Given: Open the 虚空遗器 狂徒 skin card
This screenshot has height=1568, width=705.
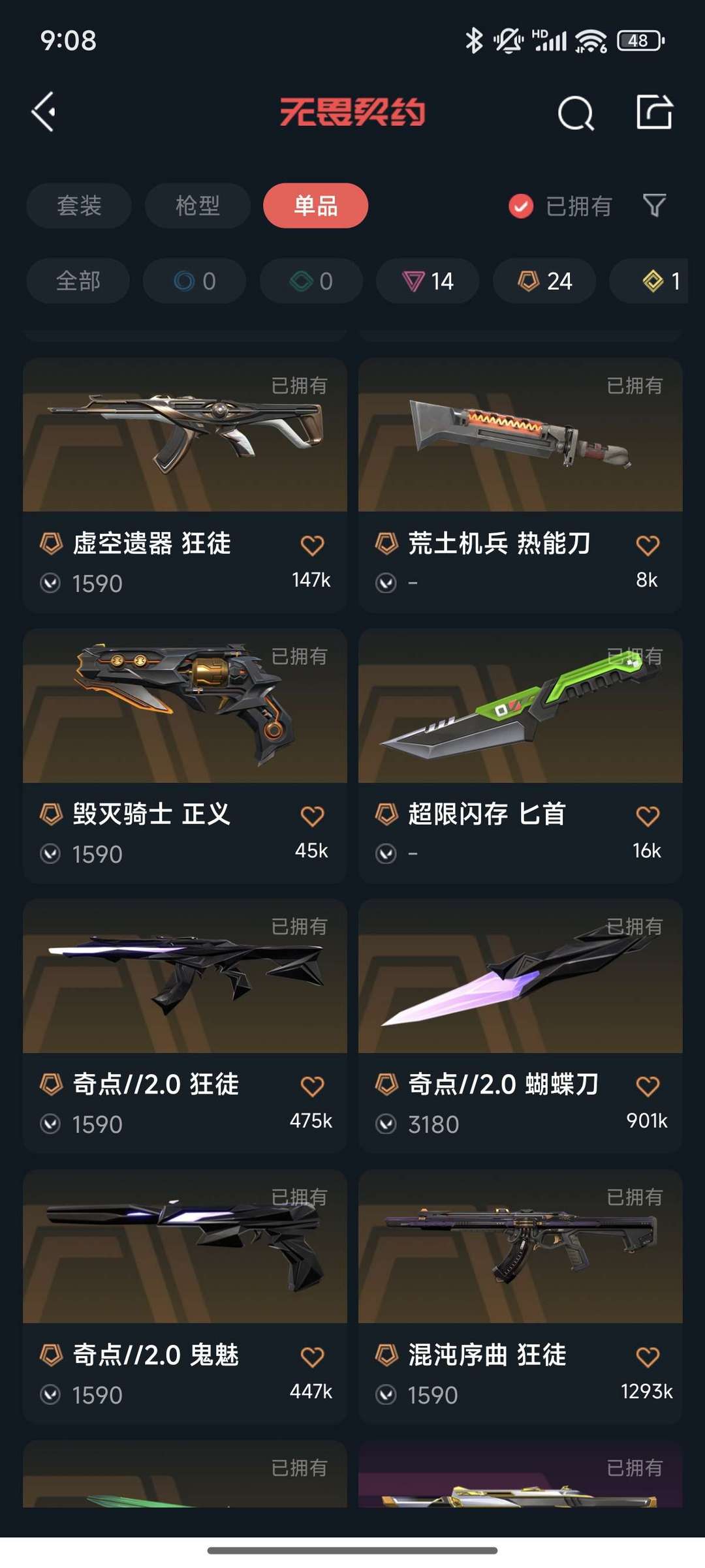Looking at the screenshot, I should [x=185, y=485].
